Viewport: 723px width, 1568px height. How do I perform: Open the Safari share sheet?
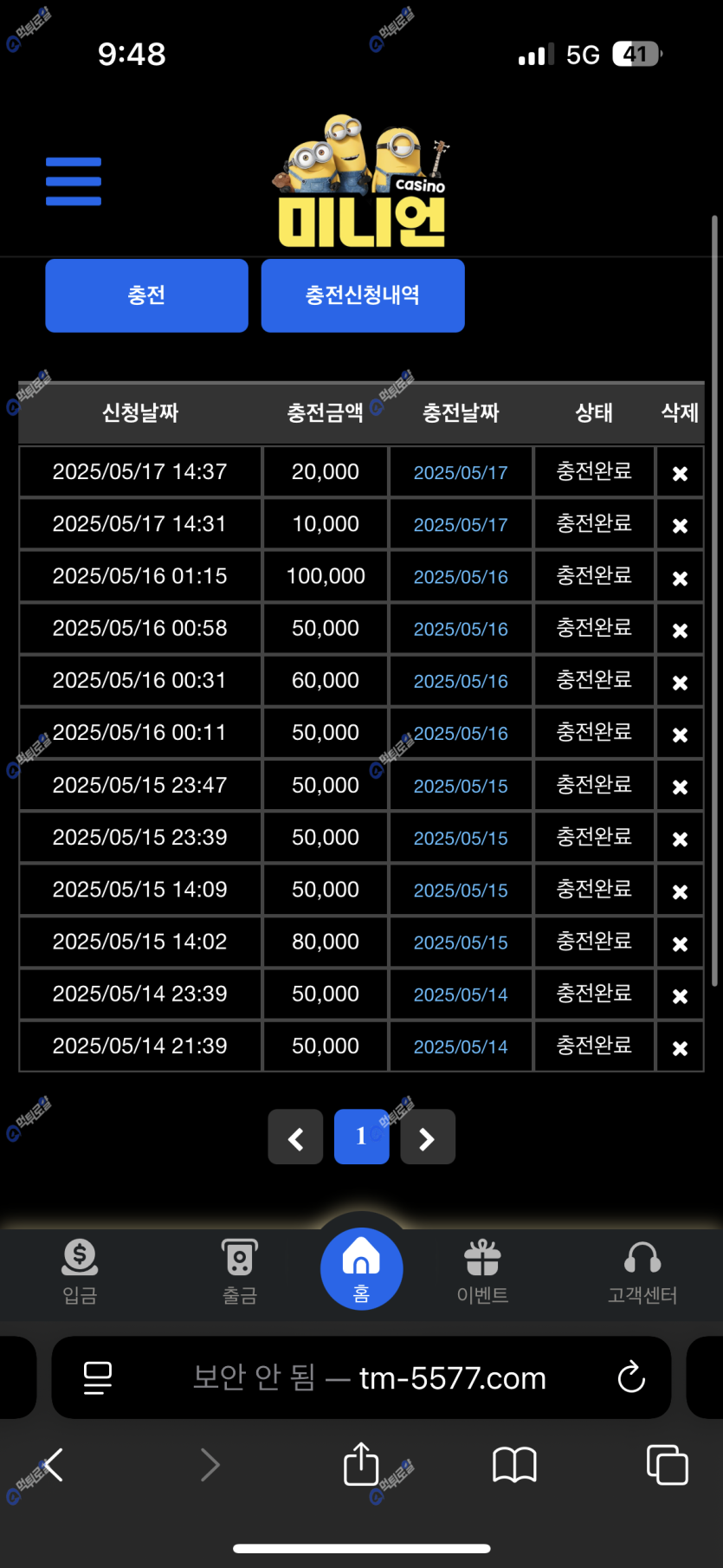(x=361, y=1465)
